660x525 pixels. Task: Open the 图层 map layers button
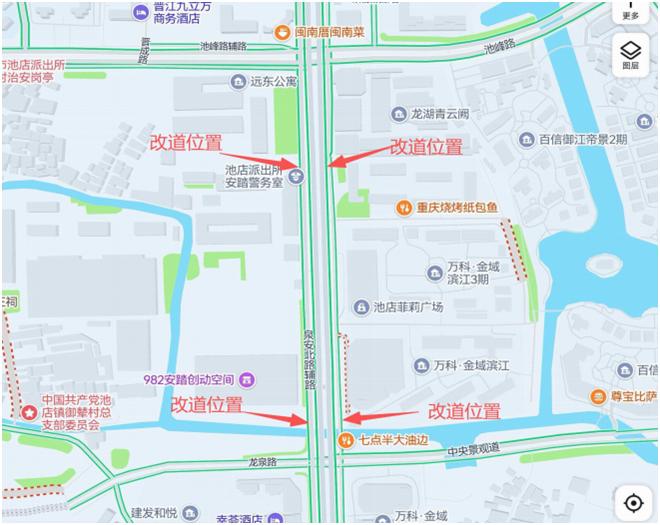630,54
